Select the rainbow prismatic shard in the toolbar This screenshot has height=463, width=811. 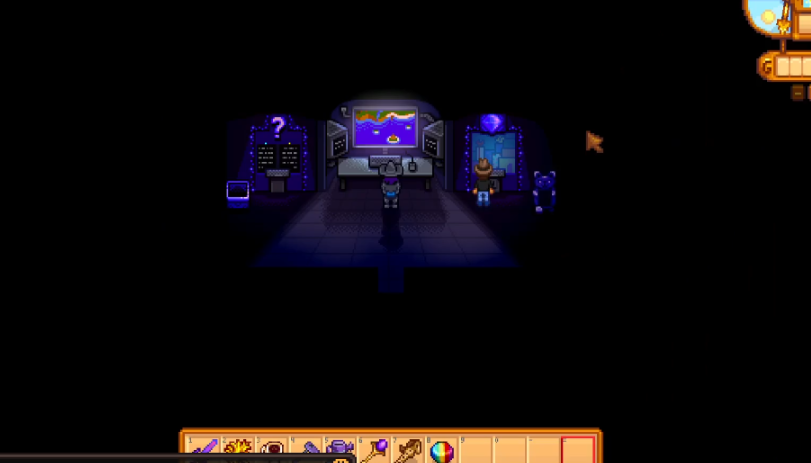441,452
